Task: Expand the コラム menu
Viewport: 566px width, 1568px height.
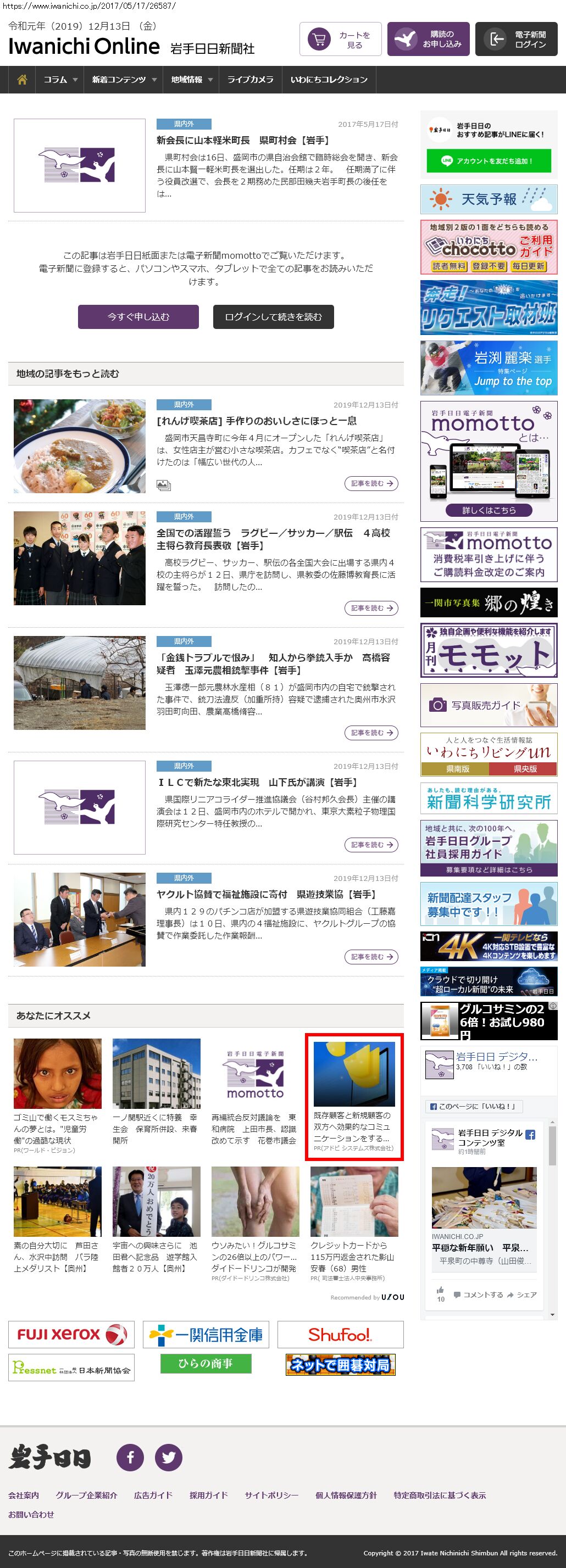Action: [x=60, y=80]
